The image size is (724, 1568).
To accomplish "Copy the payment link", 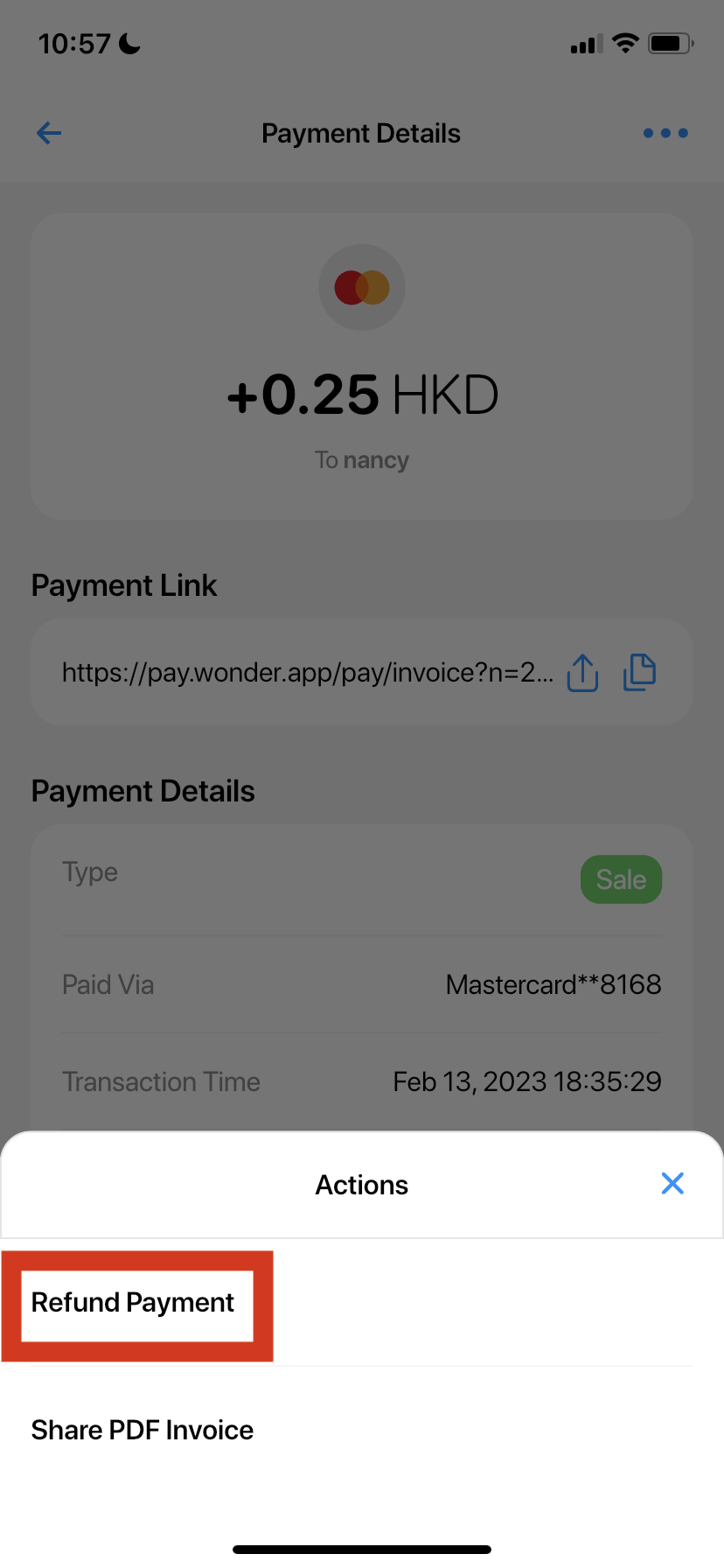I will 639,672.
